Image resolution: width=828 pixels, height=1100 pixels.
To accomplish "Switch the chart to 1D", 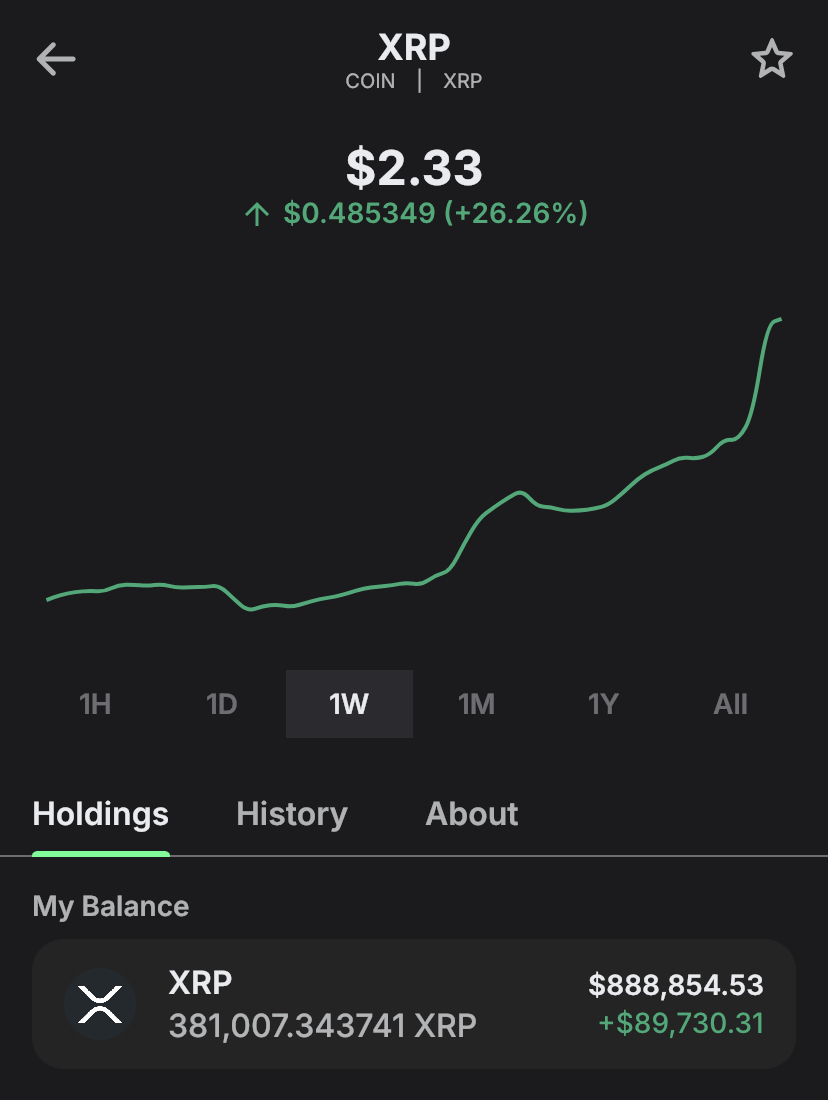I will pos(221,704).
